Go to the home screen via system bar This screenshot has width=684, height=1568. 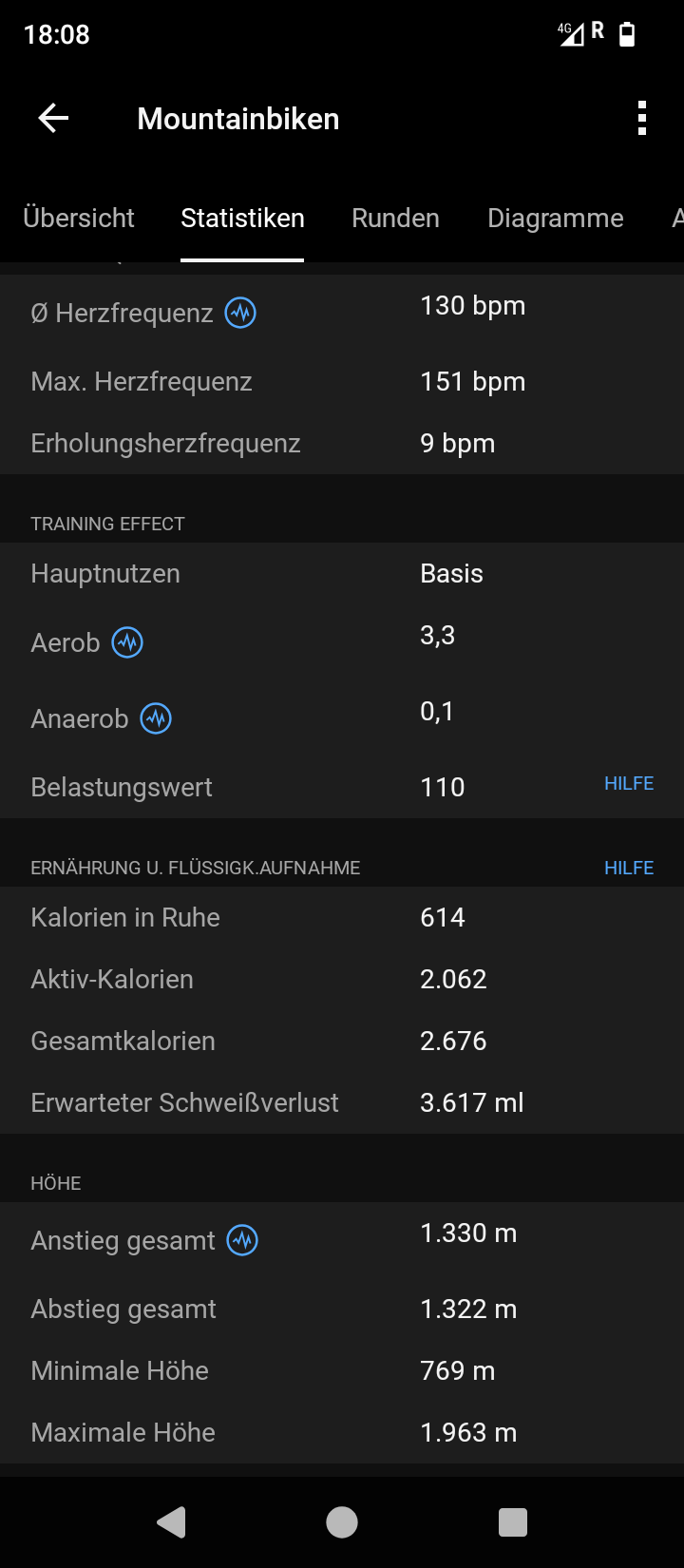[x=342, y=1522]
